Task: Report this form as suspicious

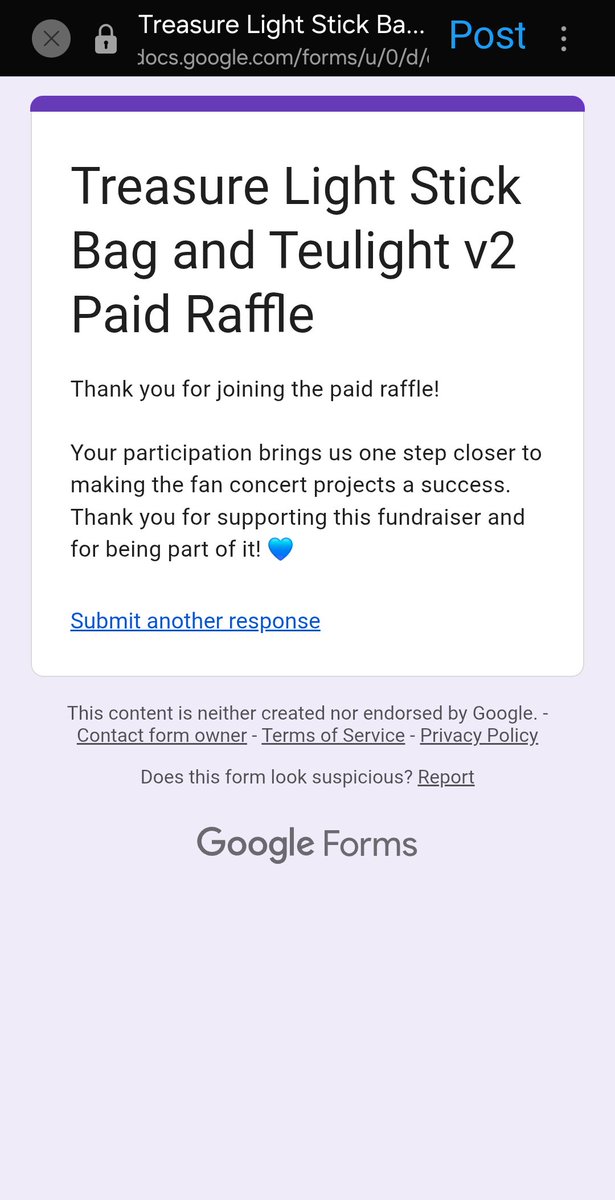Action: click(x=446, y=777)
